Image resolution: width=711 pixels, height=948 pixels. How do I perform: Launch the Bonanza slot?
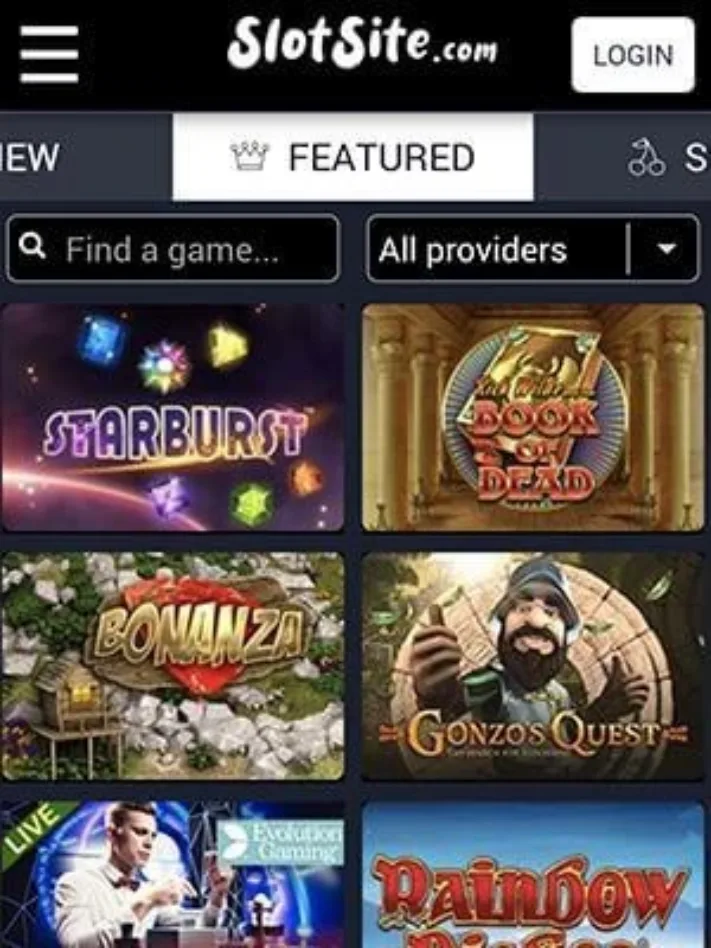173,666
